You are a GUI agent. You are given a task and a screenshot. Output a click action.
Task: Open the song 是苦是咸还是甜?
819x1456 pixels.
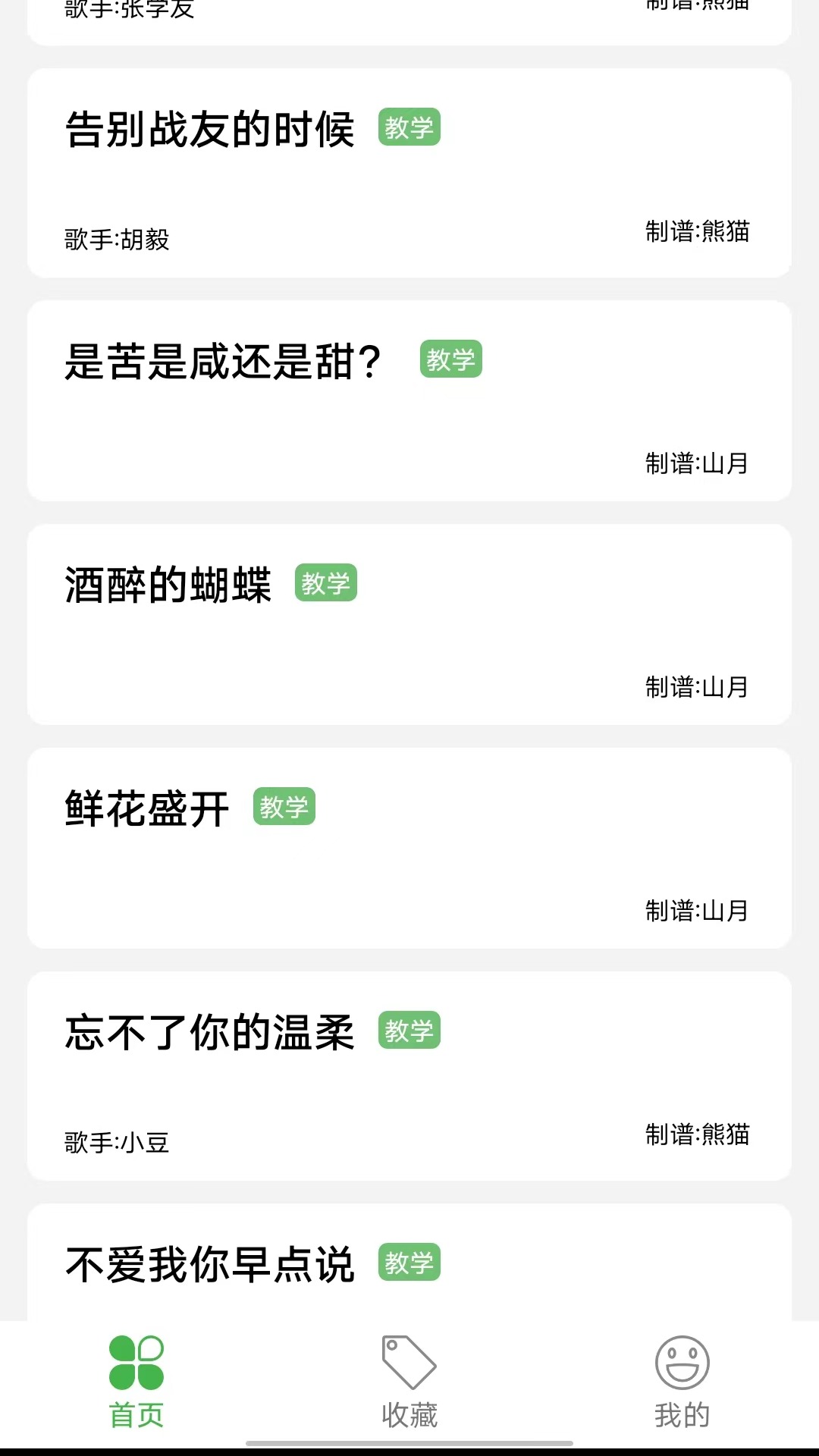pos(409,400)
